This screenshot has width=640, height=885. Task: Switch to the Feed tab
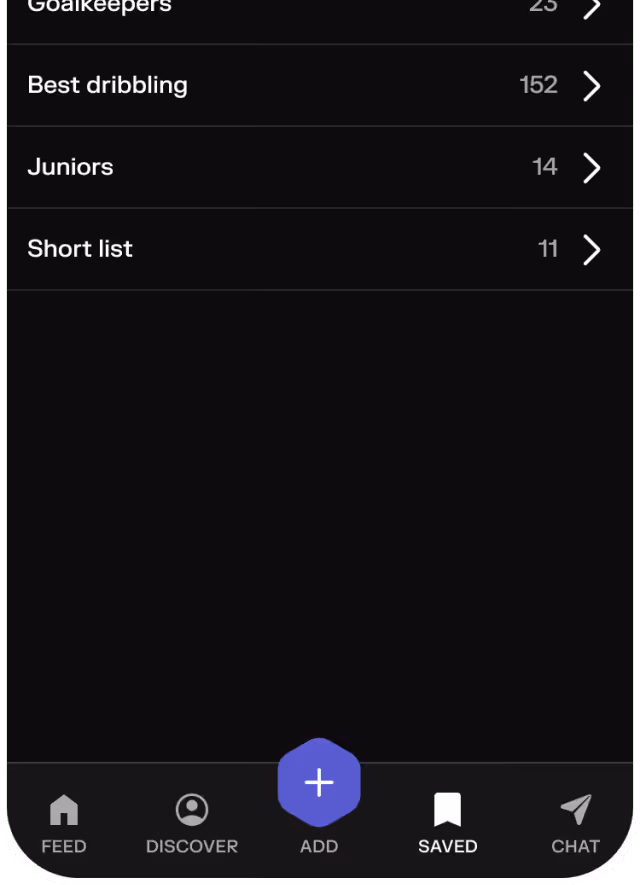click(64, 824)
